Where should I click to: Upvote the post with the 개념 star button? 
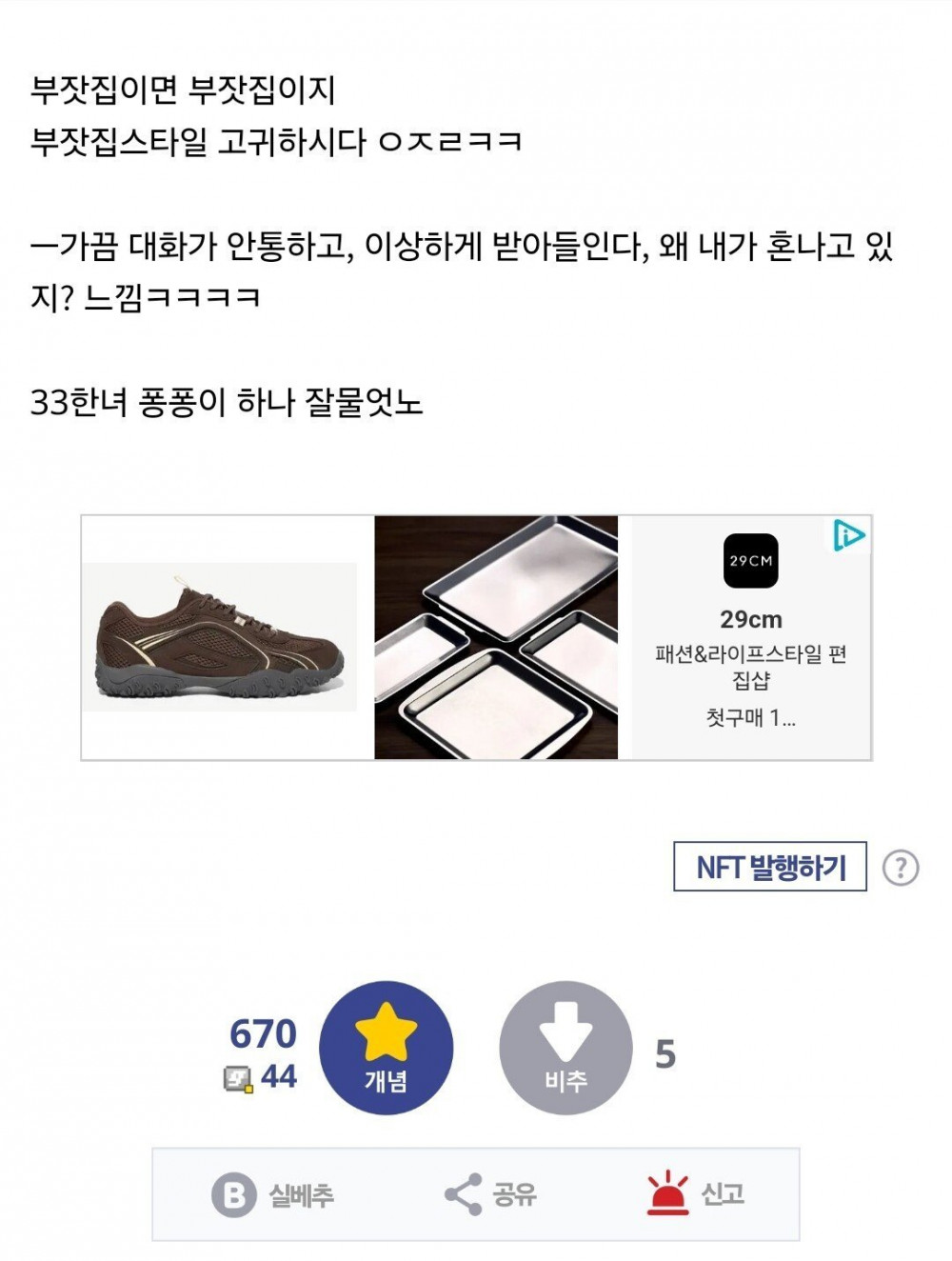coord(386,1048)
